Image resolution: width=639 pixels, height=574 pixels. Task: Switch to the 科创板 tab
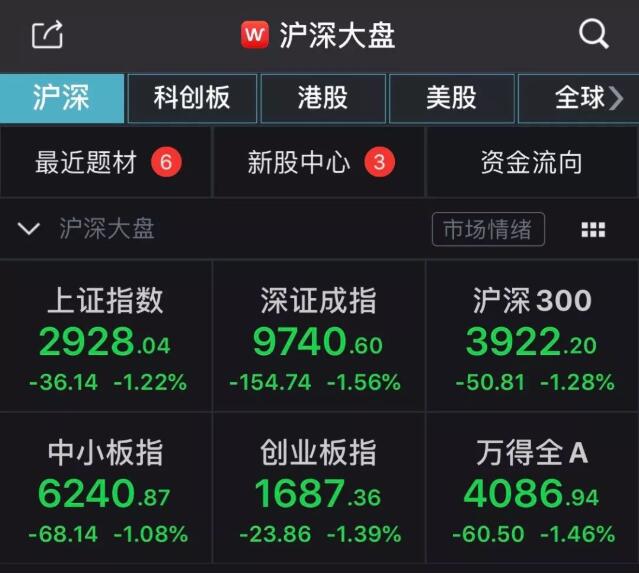[192, 98]
